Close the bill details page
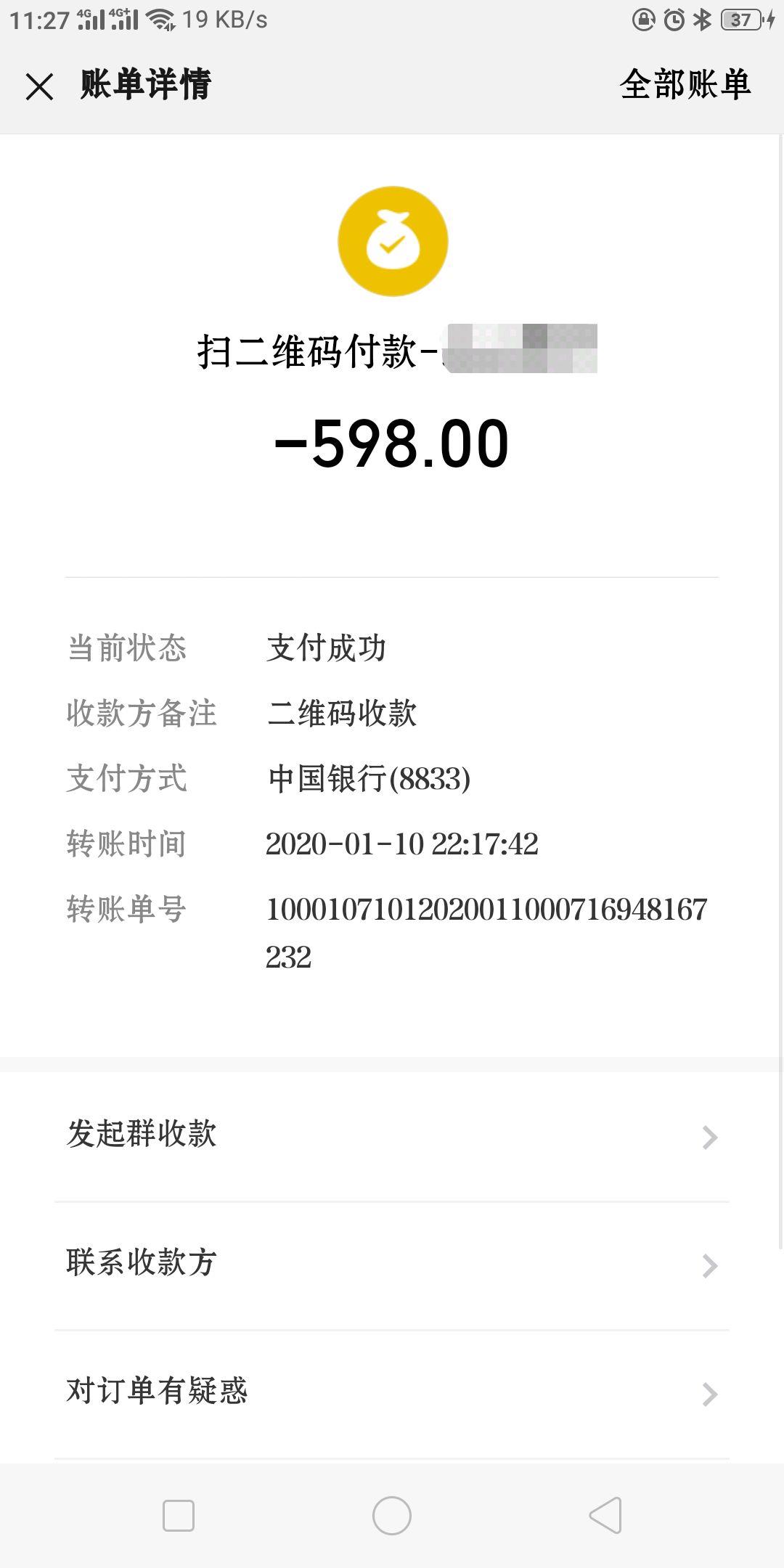Image resolution: width=784 pixels, height=1568 pixels. [x=39, y=86]
